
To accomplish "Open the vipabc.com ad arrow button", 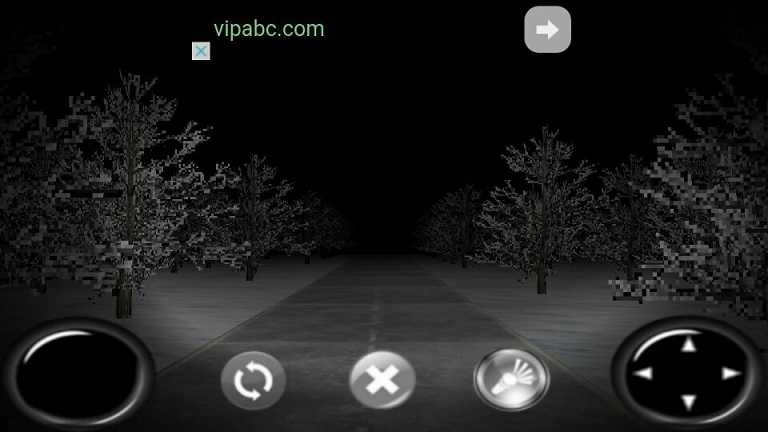I will click(x=547, y=30).
